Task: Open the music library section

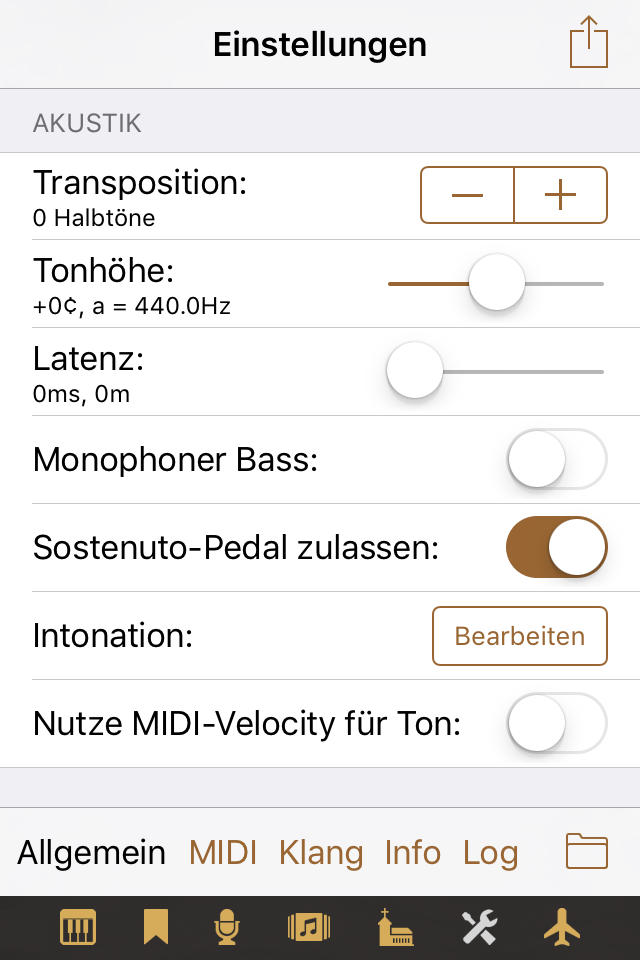Action: [x=309, y=928]
